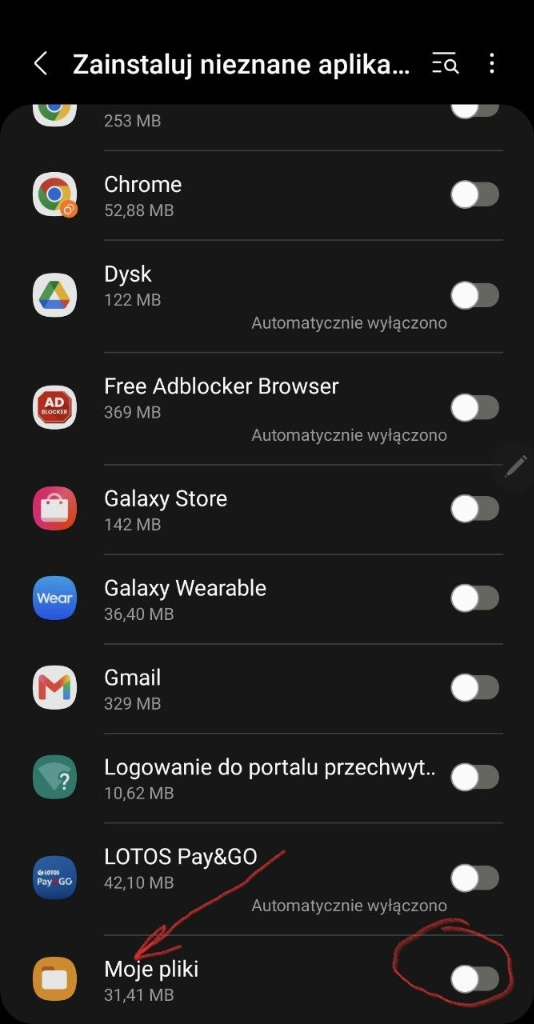Turn on the LOTOS Pay&GO switch
Image resolution: width=534 pixels, height=1024 pixels.
[x=475, y=878]
